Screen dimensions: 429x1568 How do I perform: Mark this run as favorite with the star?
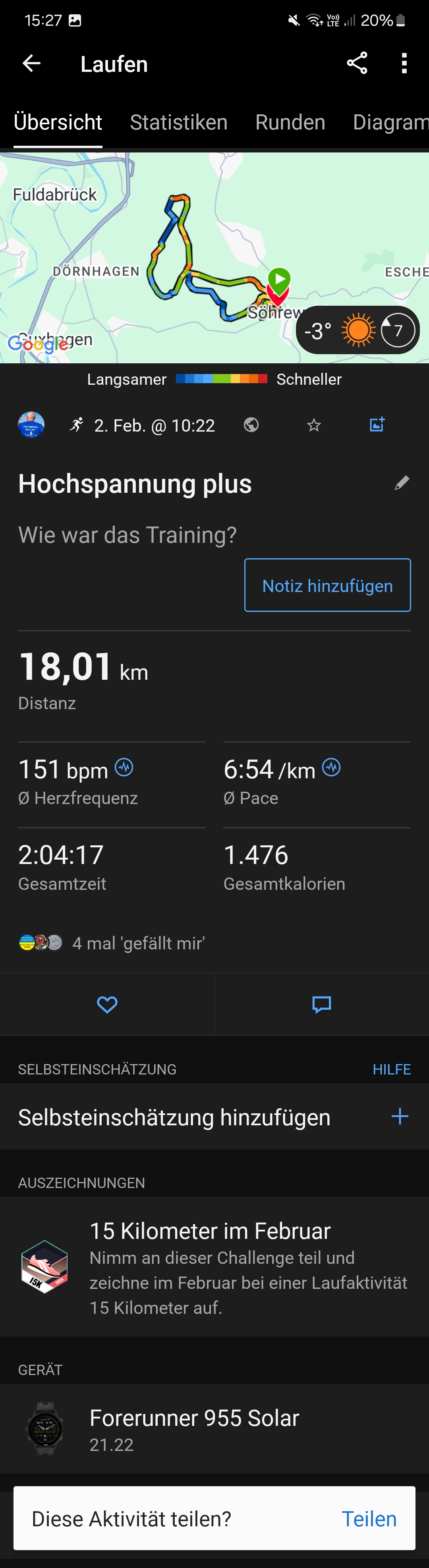pos(314,425)
